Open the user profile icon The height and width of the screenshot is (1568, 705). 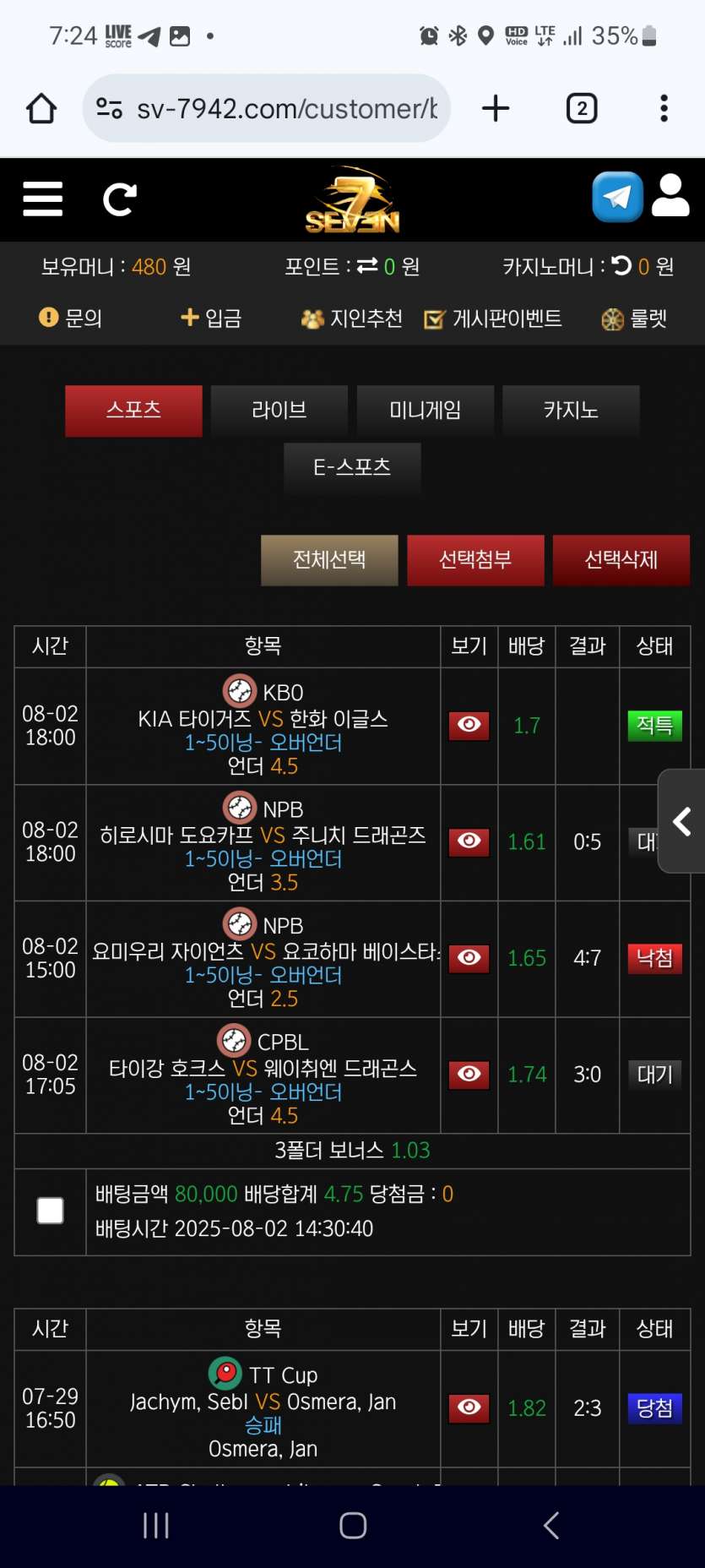tap(671, 197)
